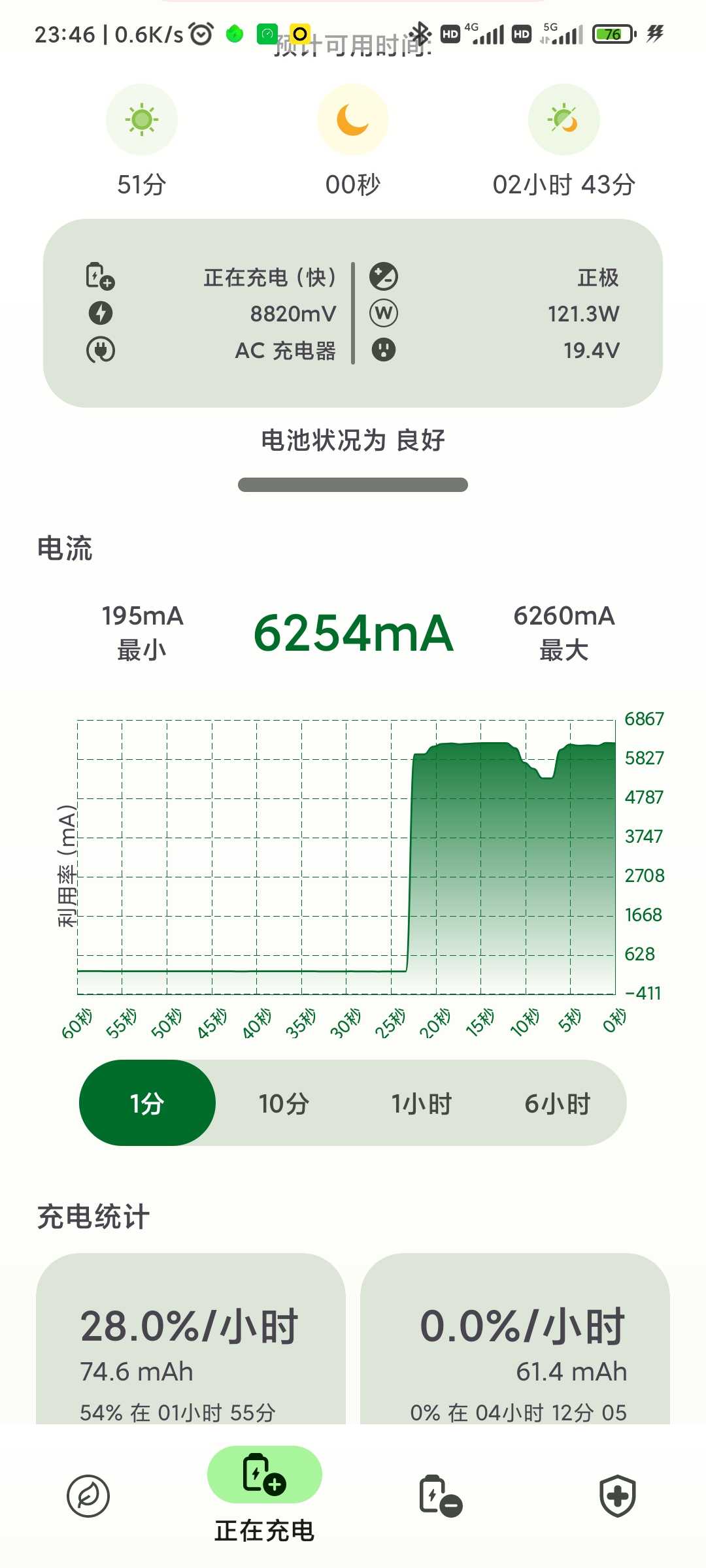Open the charging status info card

coord(353,313)
